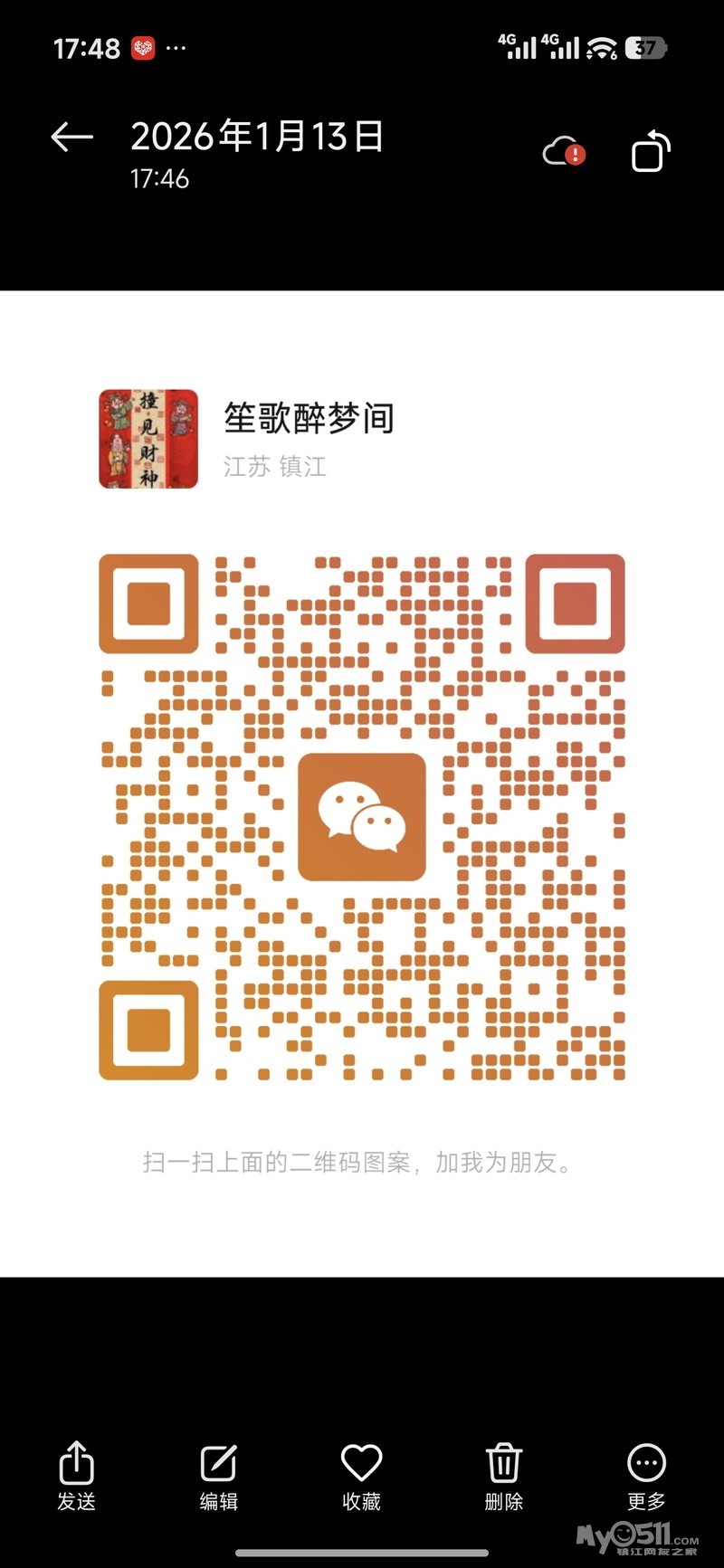Add the image to 收藏 favorites

(x=361, y=1475)
